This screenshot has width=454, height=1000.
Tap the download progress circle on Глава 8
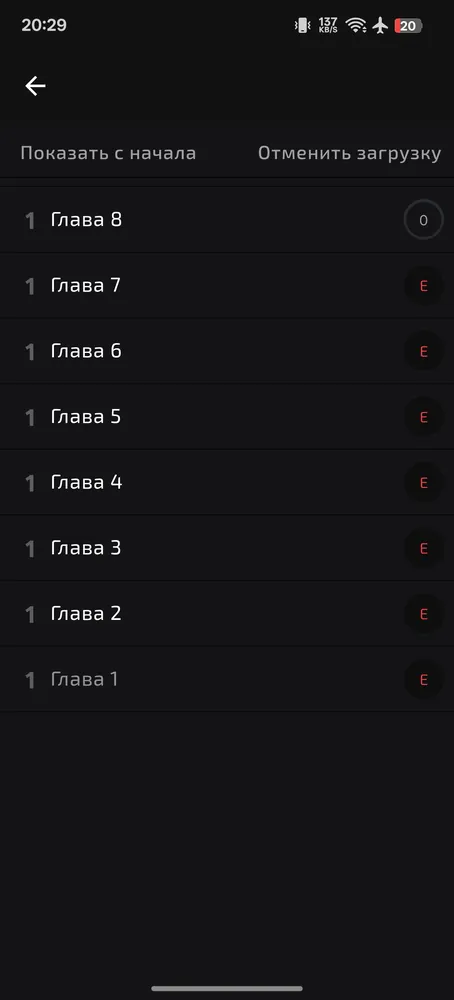423,220
